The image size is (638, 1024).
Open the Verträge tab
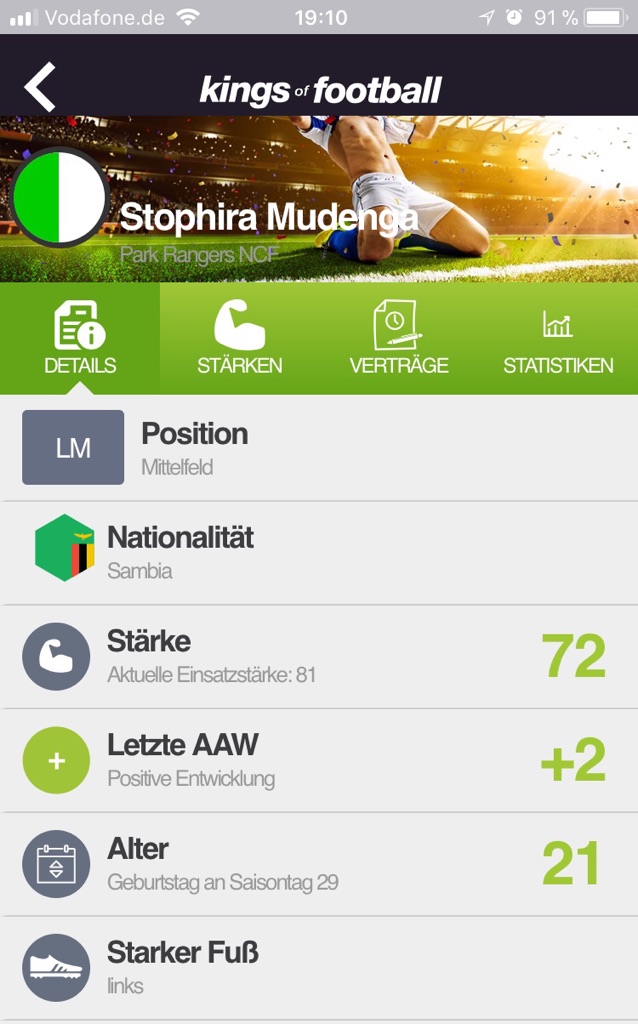(x=398, y=339)
